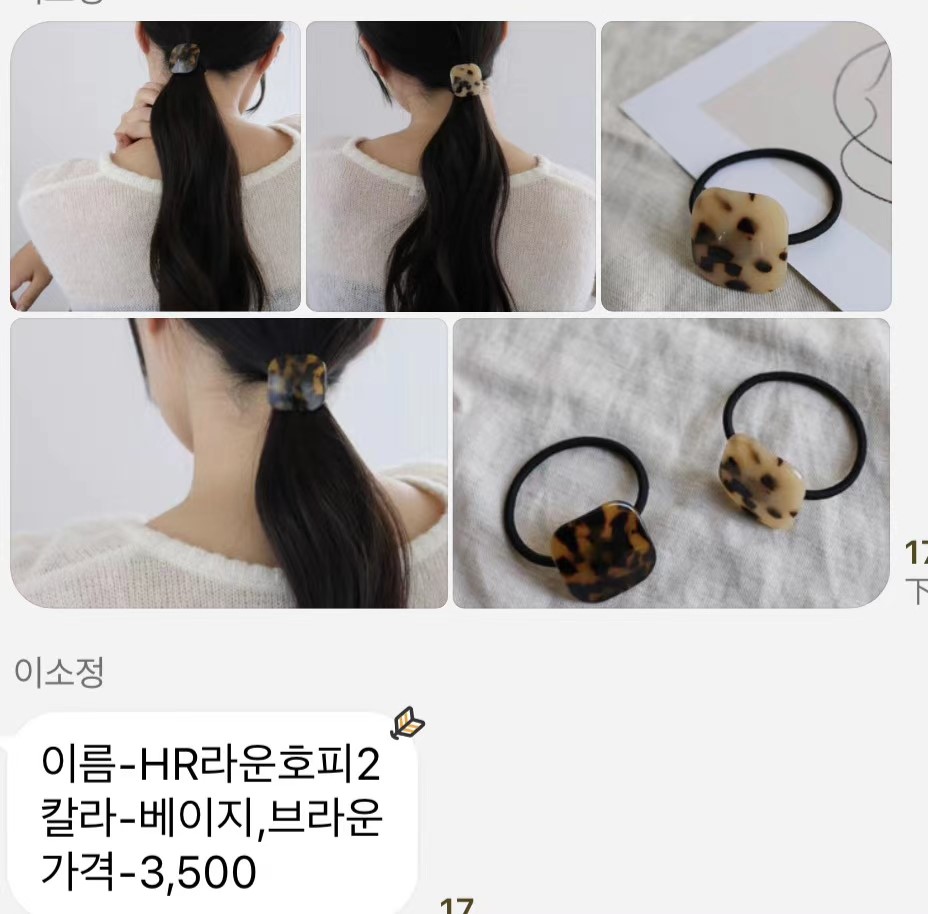928x914 pixels.
Task: View the photo of ponytail with beige hair tie
Action: (450, 166)
